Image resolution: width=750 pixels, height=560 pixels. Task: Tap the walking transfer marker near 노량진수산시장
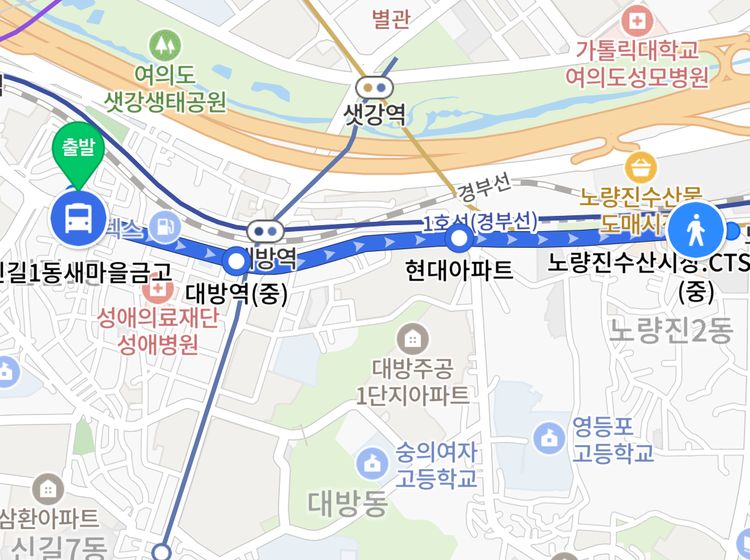(x=696, y=232)
